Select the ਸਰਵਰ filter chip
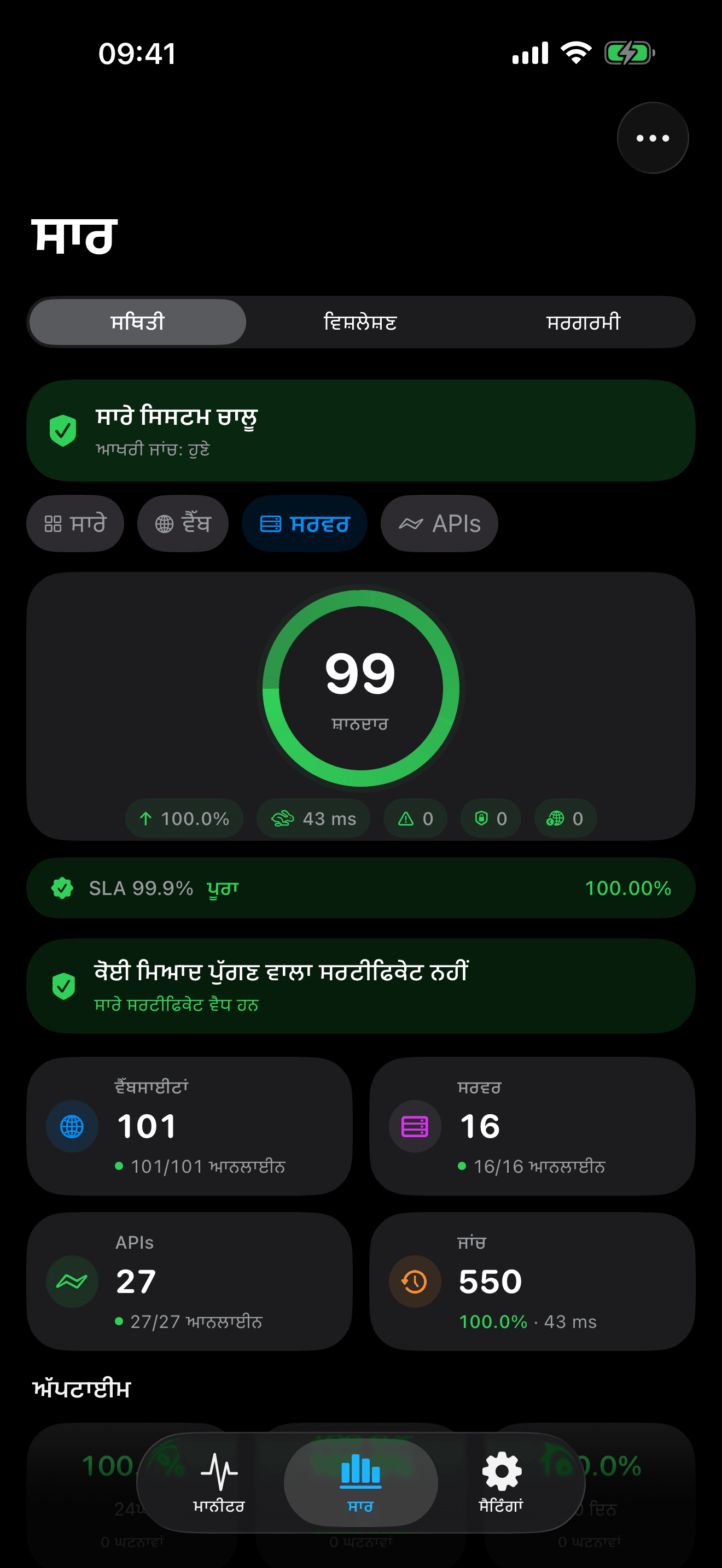This screenshot has height=1568, width=722. (304, 523)
